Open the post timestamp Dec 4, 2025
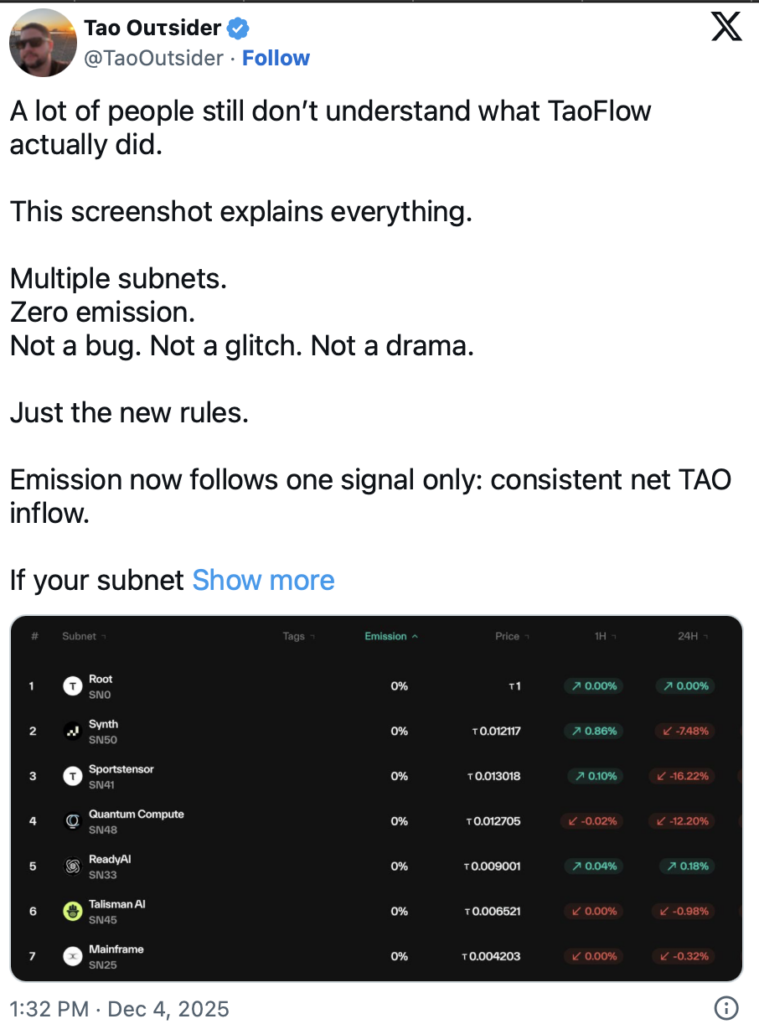 pyautogui.click(x=119, y=1007)
